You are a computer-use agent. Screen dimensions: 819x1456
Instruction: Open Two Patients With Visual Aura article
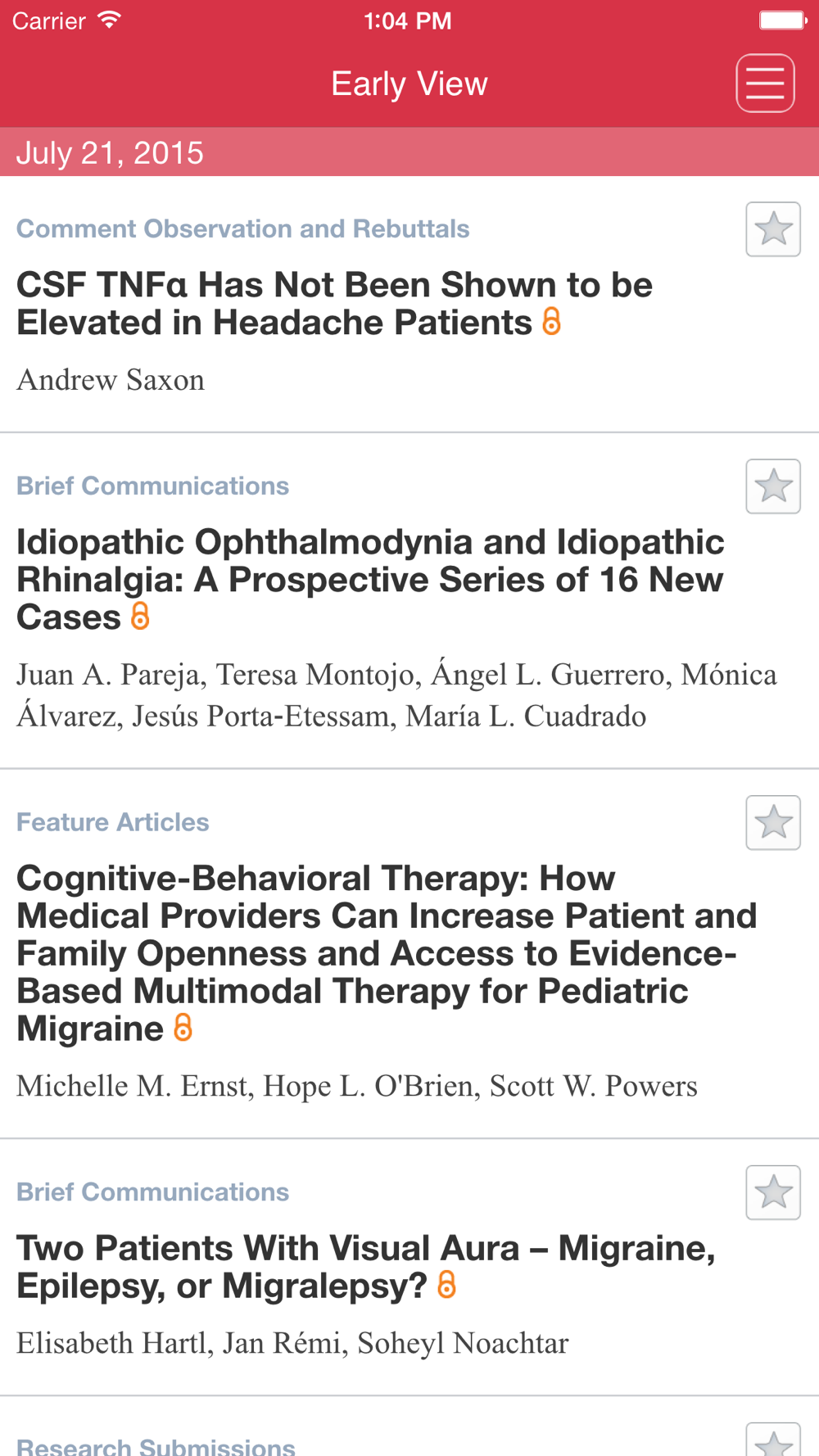[x=365, y=1267]
